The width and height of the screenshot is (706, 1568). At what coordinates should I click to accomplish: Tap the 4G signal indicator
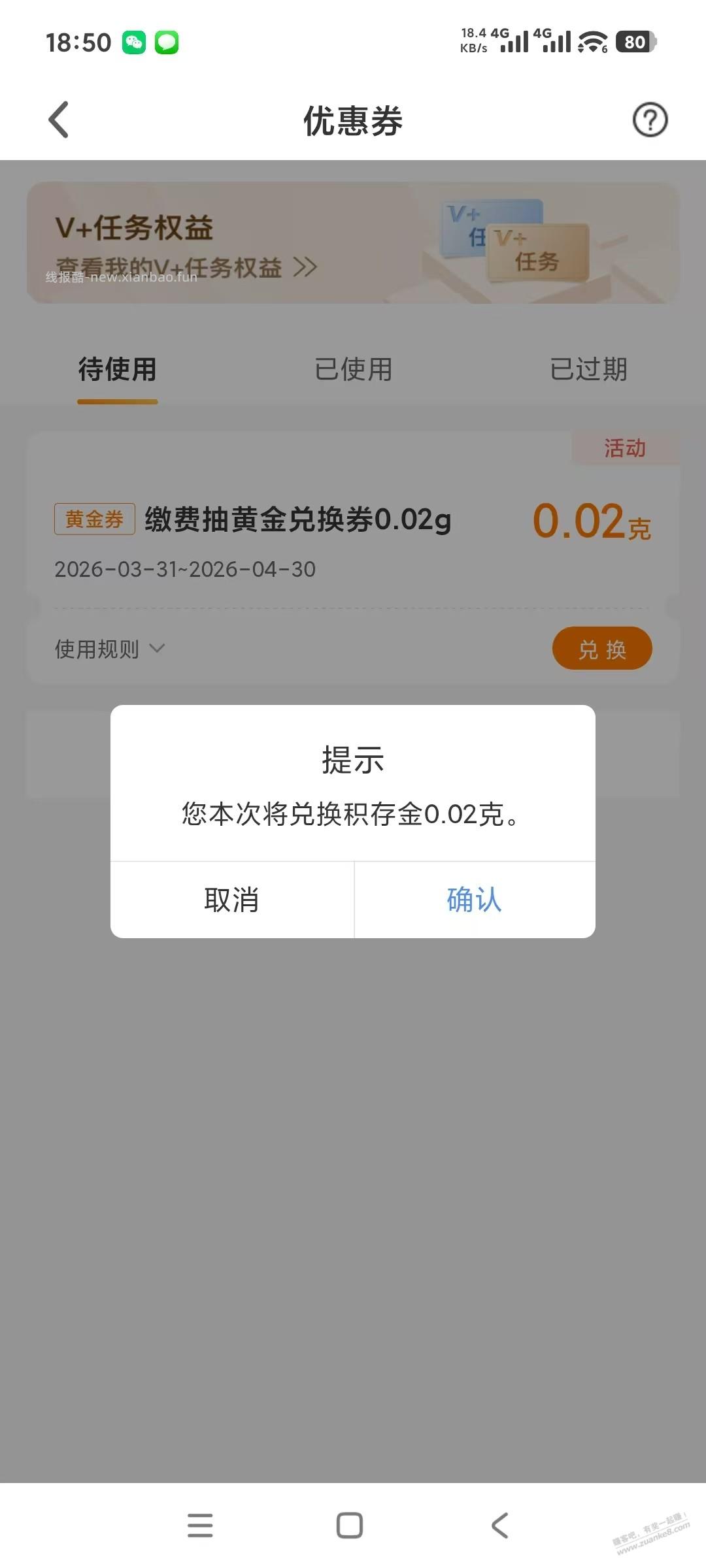[516, 42]
